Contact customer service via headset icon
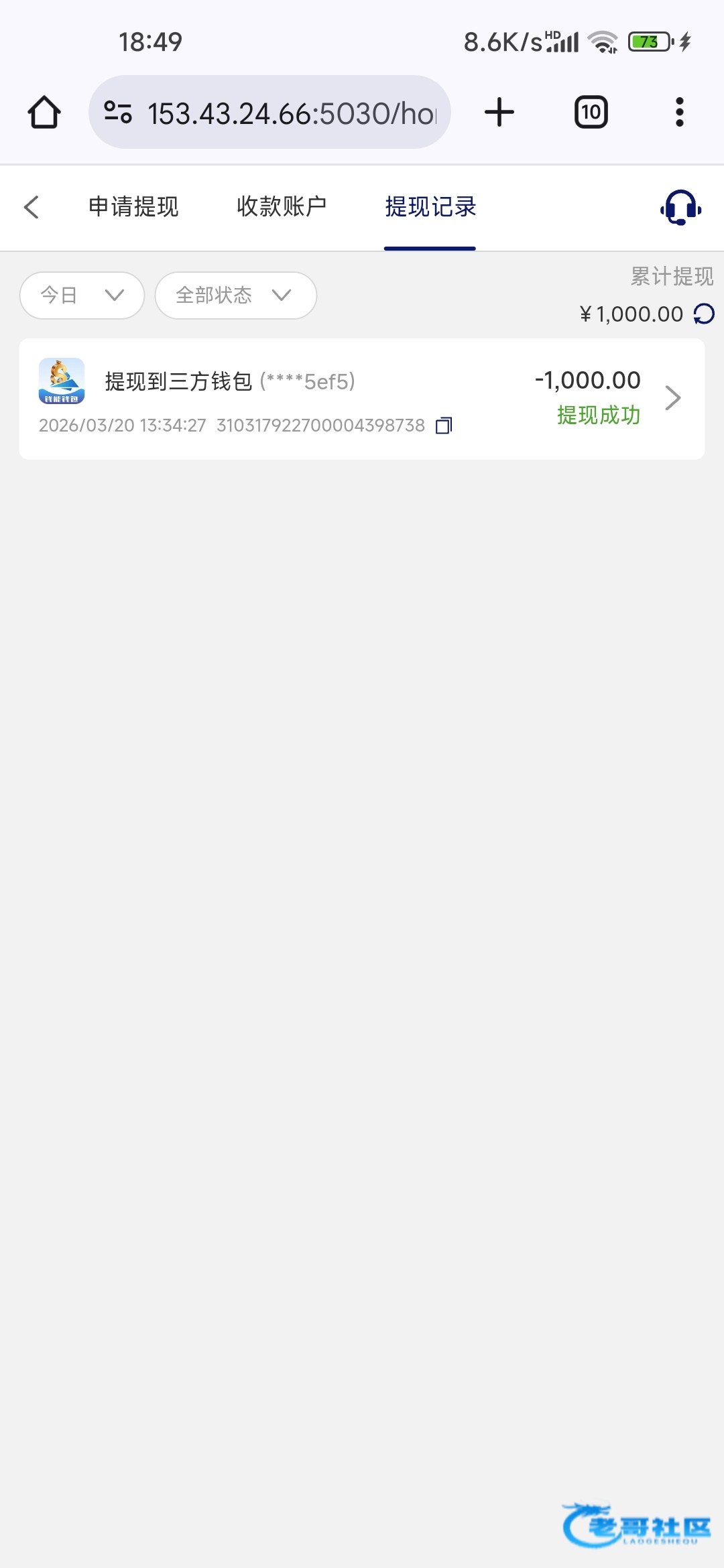 [x=680, y=208]
